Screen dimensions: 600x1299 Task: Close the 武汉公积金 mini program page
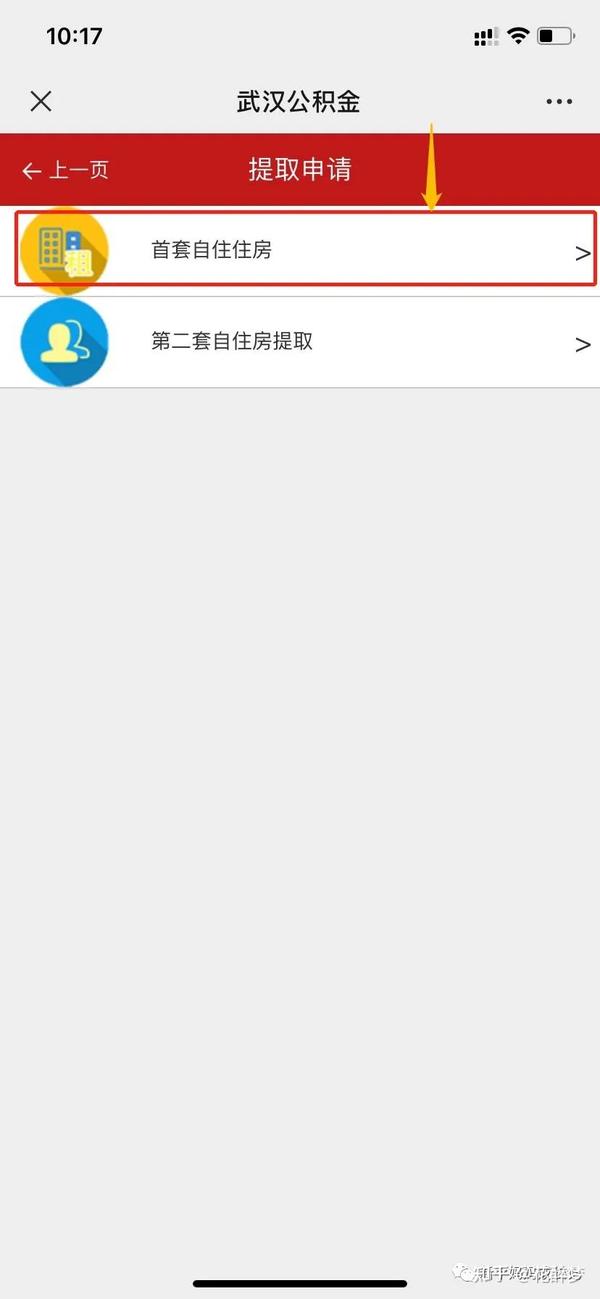coord(40,101)
